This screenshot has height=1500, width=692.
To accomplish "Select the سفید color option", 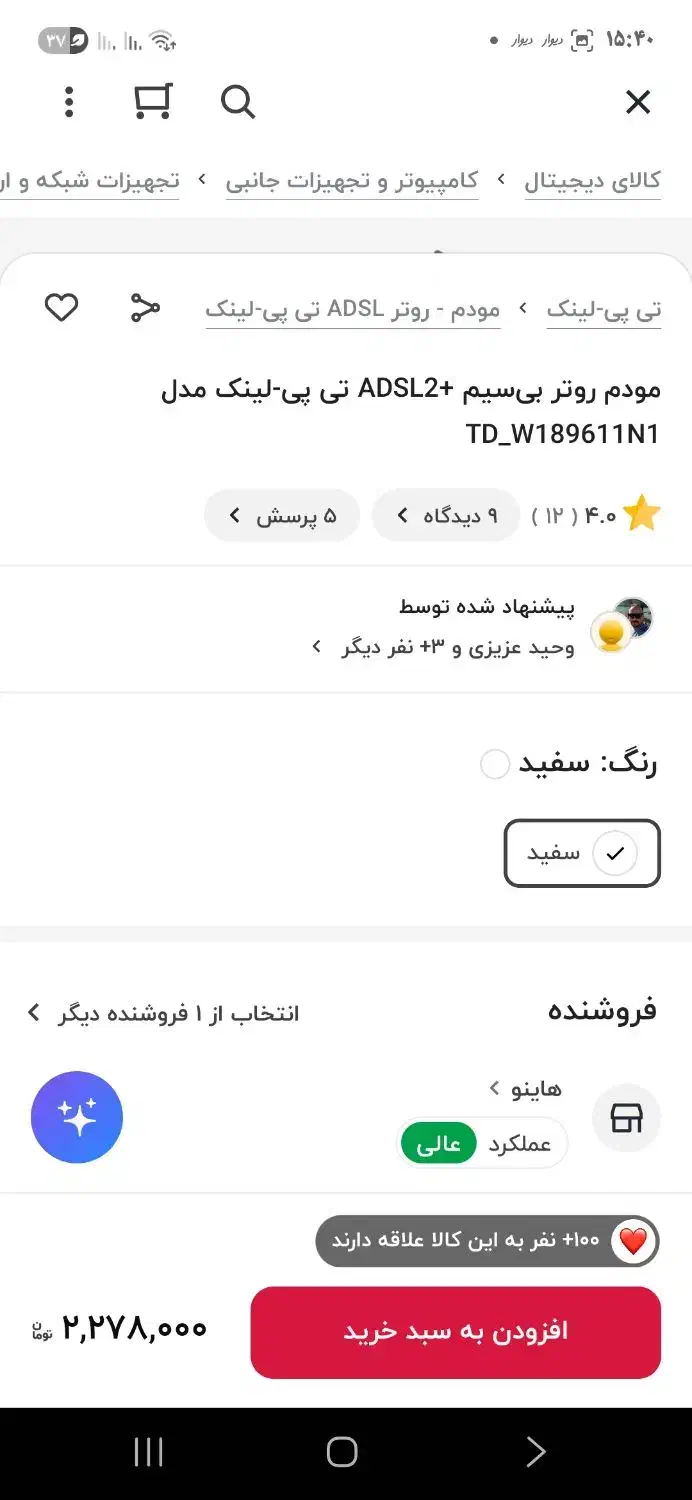I will tap(582, 853).
